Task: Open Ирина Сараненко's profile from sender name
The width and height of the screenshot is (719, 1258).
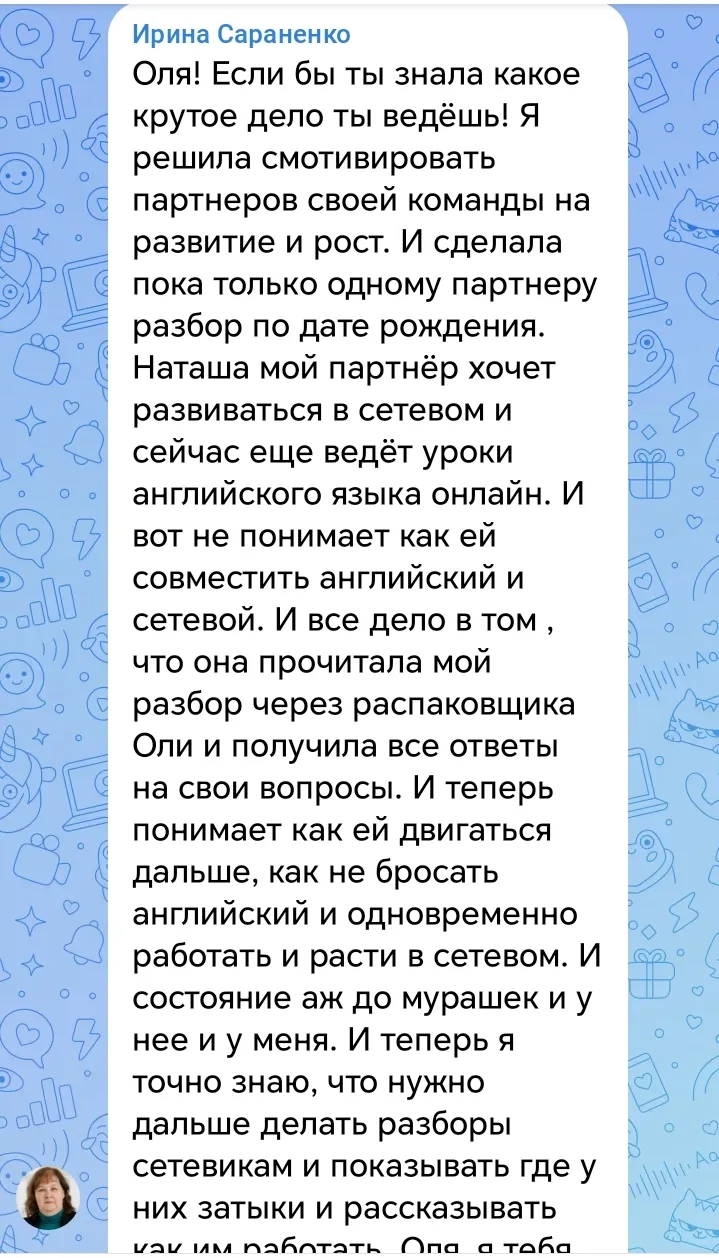Action: coord(241,34)
